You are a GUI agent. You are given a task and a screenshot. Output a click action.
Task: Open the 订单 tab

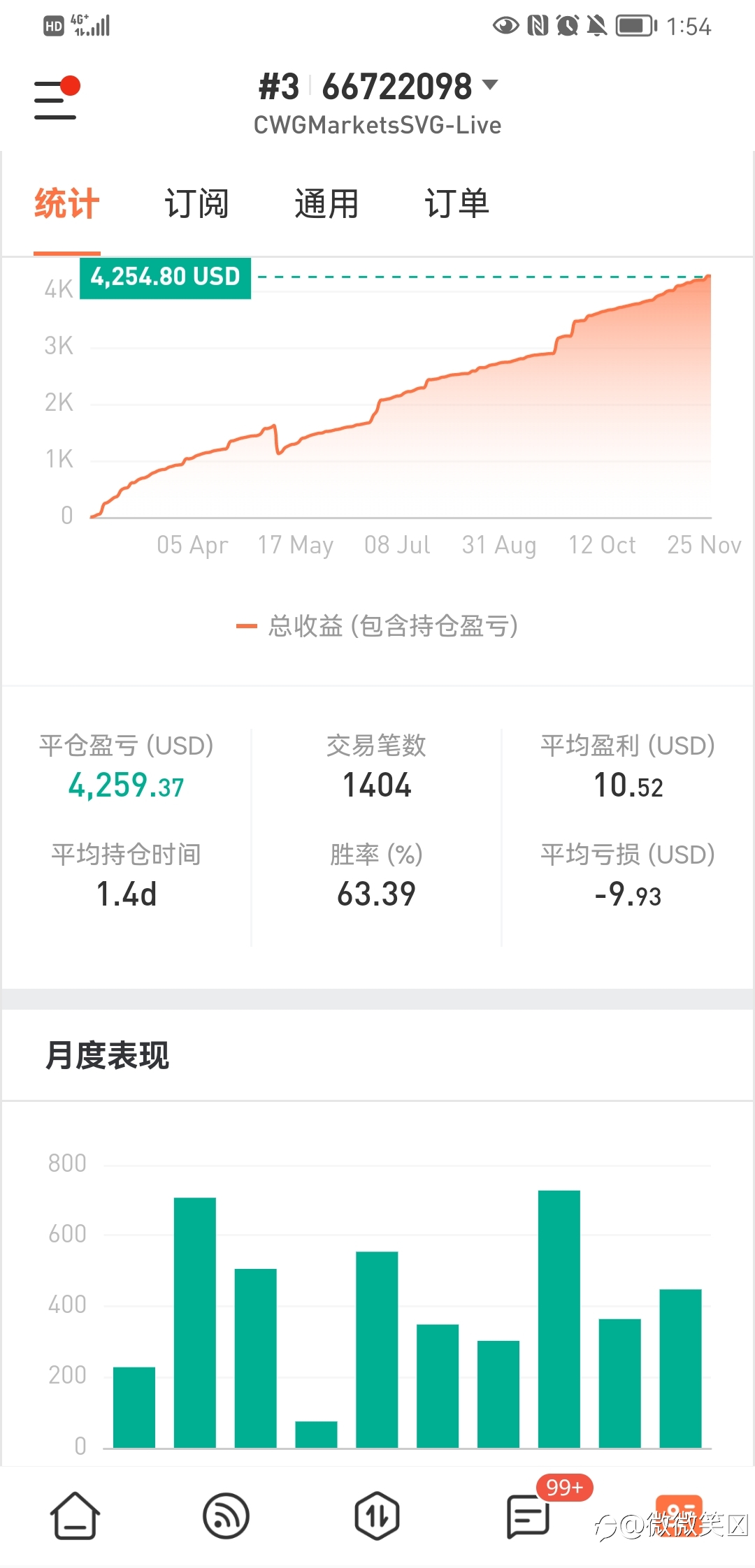[x=457, y=204]
